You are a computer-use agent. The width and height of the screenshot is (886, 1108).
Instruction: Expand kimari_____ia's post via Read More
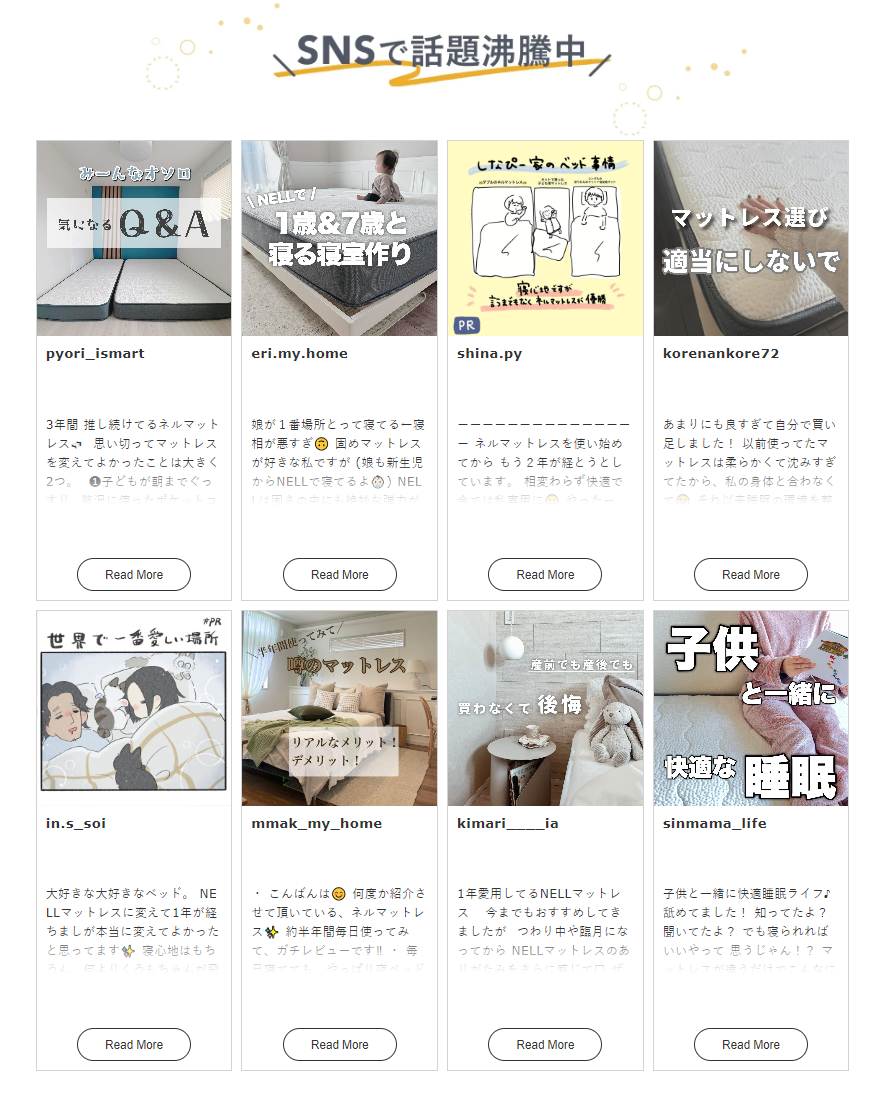coord(545,1045)
